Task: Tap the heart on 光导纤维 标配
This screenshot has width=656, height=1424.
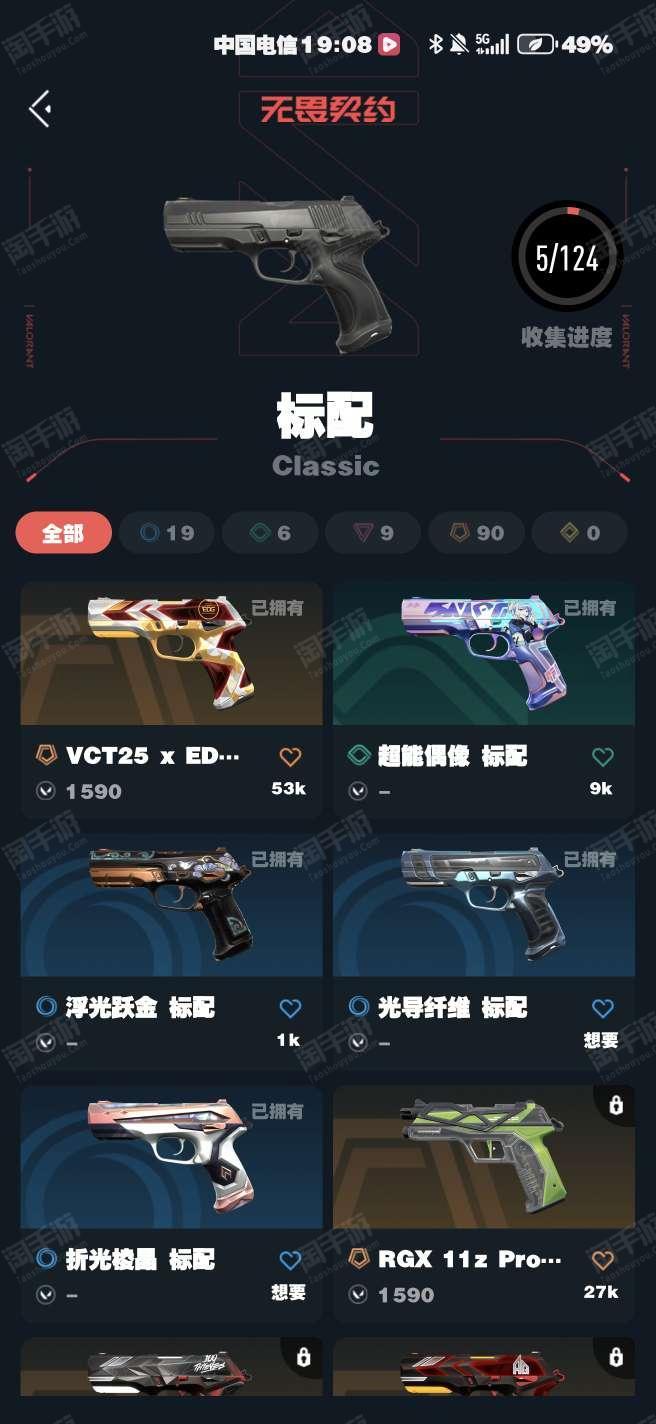Action: point(602,1008)
